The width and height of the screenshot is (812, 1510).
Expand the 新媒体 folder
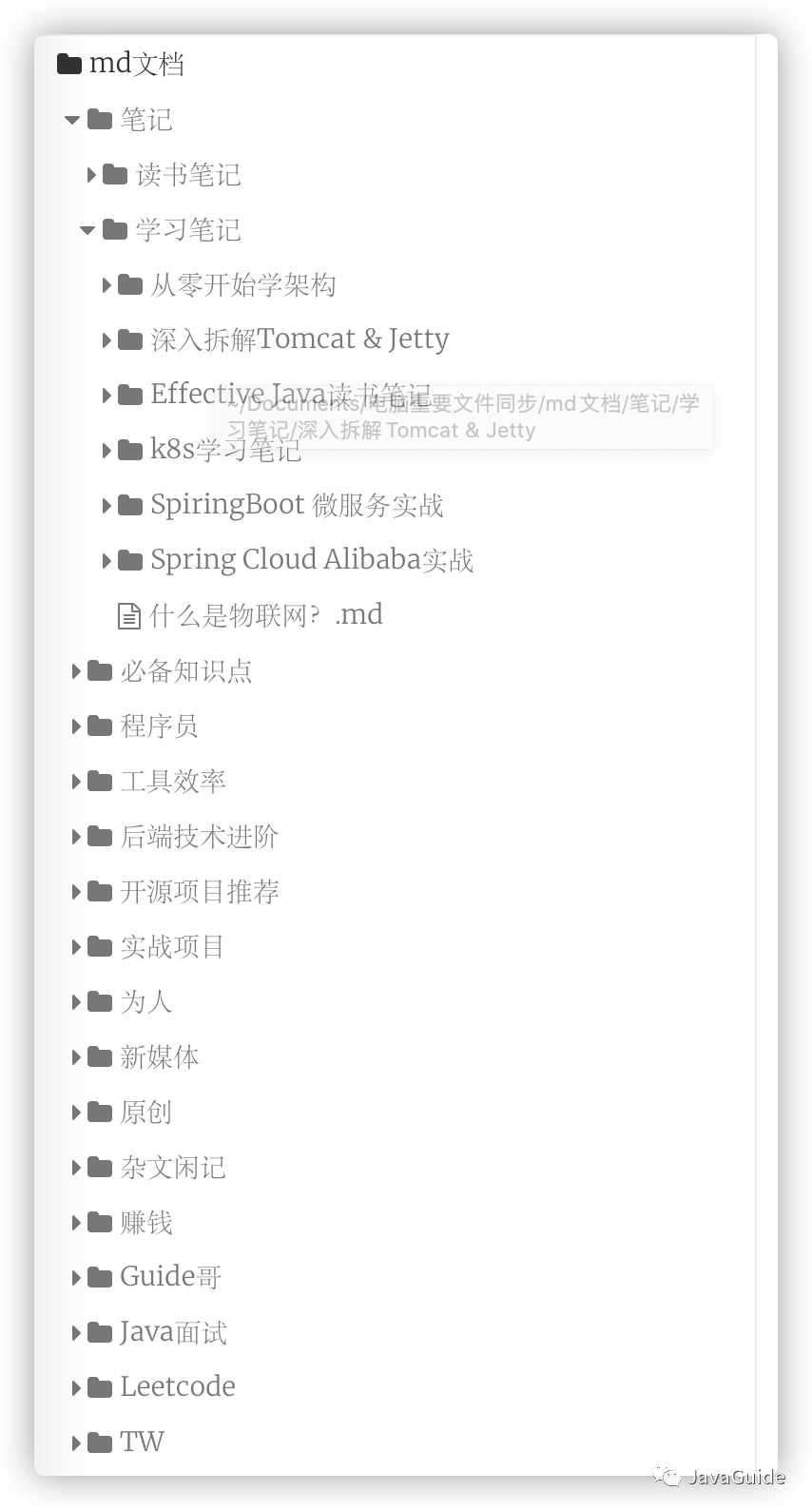pos(76,1057)
